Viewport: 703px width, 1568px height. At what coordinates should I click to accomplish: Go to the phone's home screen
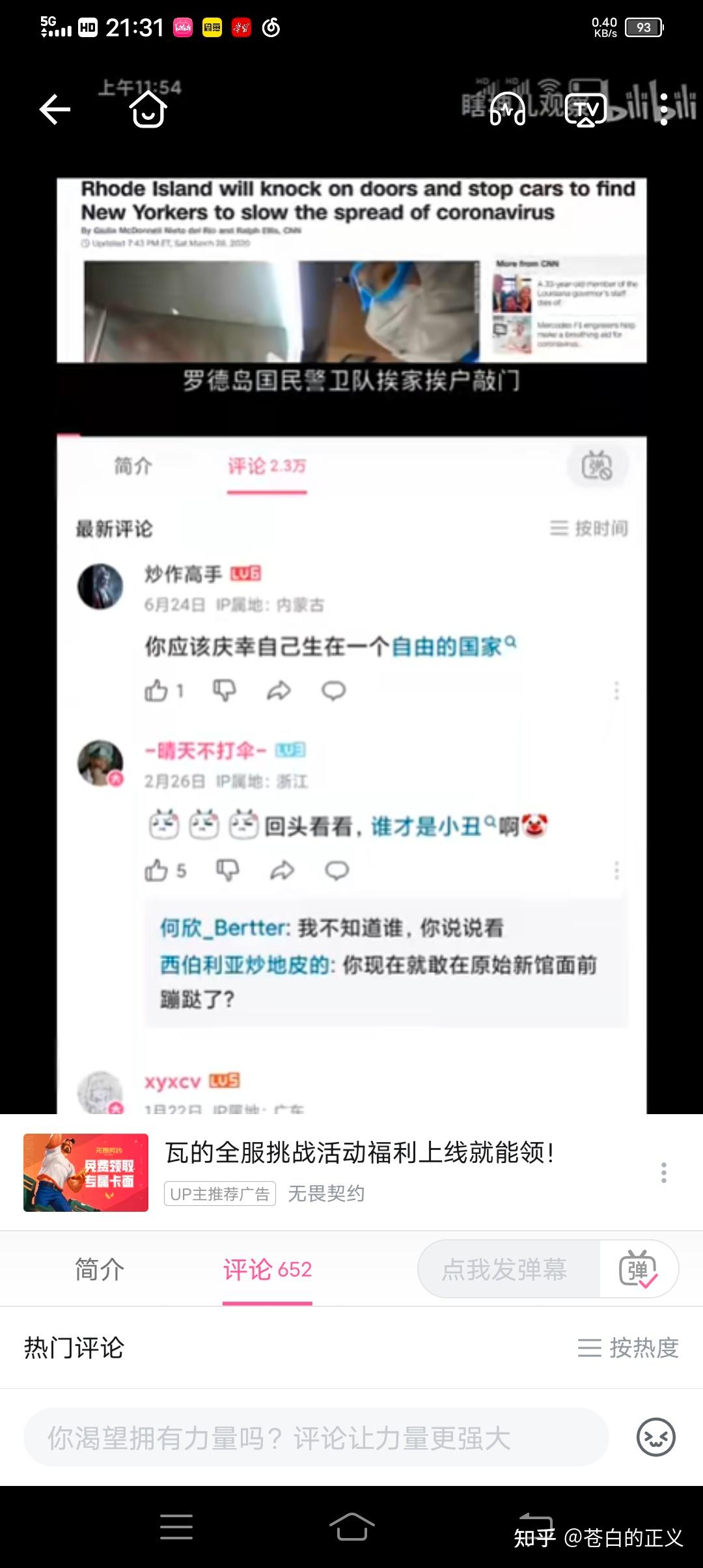click(x=351, y=1526)
